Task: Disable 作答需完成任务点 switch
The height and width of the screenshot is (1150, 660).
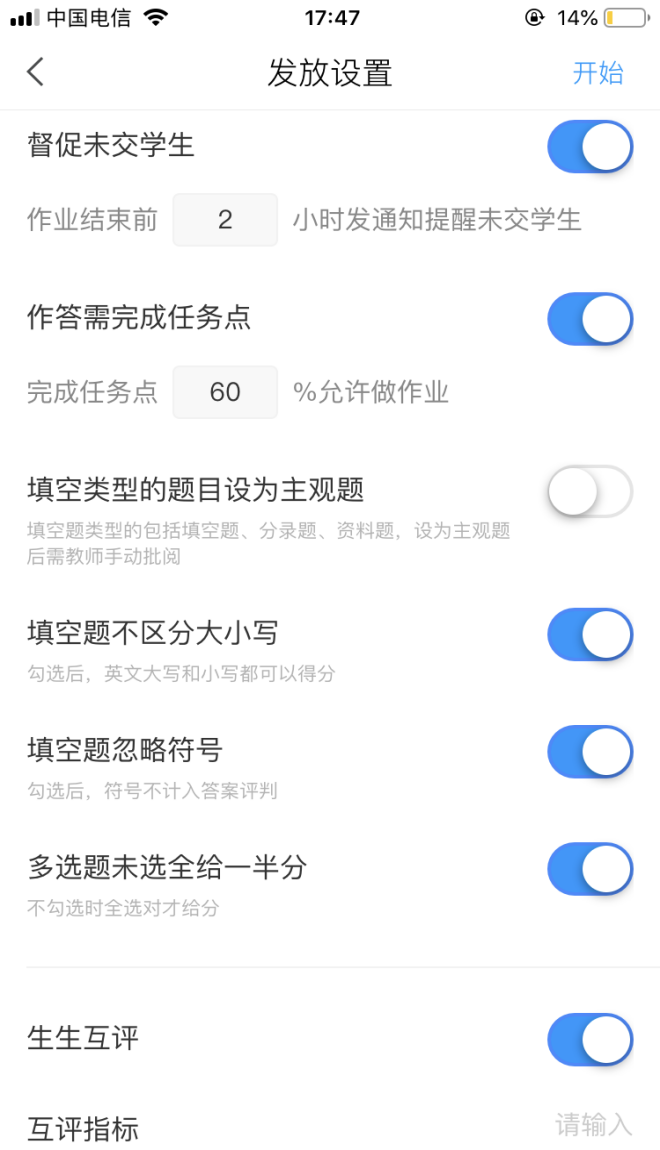Action: coord(590,319)
